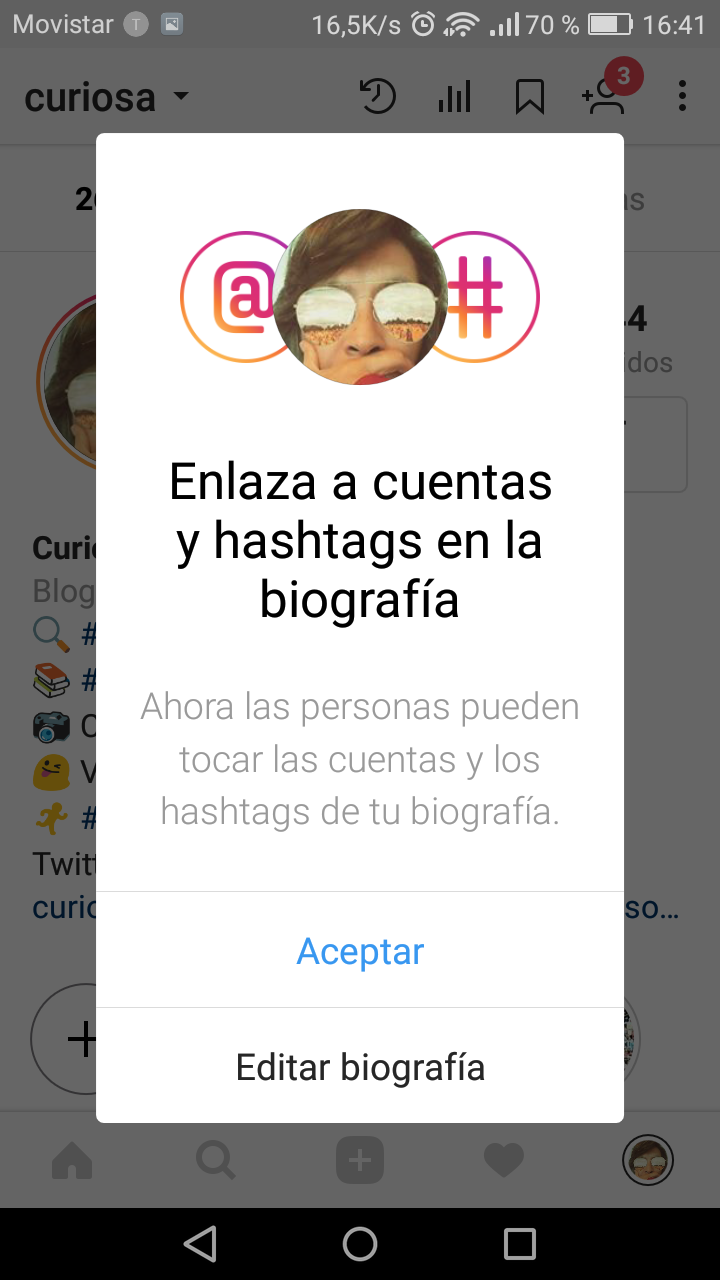Open your profile via the avatar thumbnail
This screenshot has width=720, height=1280.
[x=648, y=1160]
